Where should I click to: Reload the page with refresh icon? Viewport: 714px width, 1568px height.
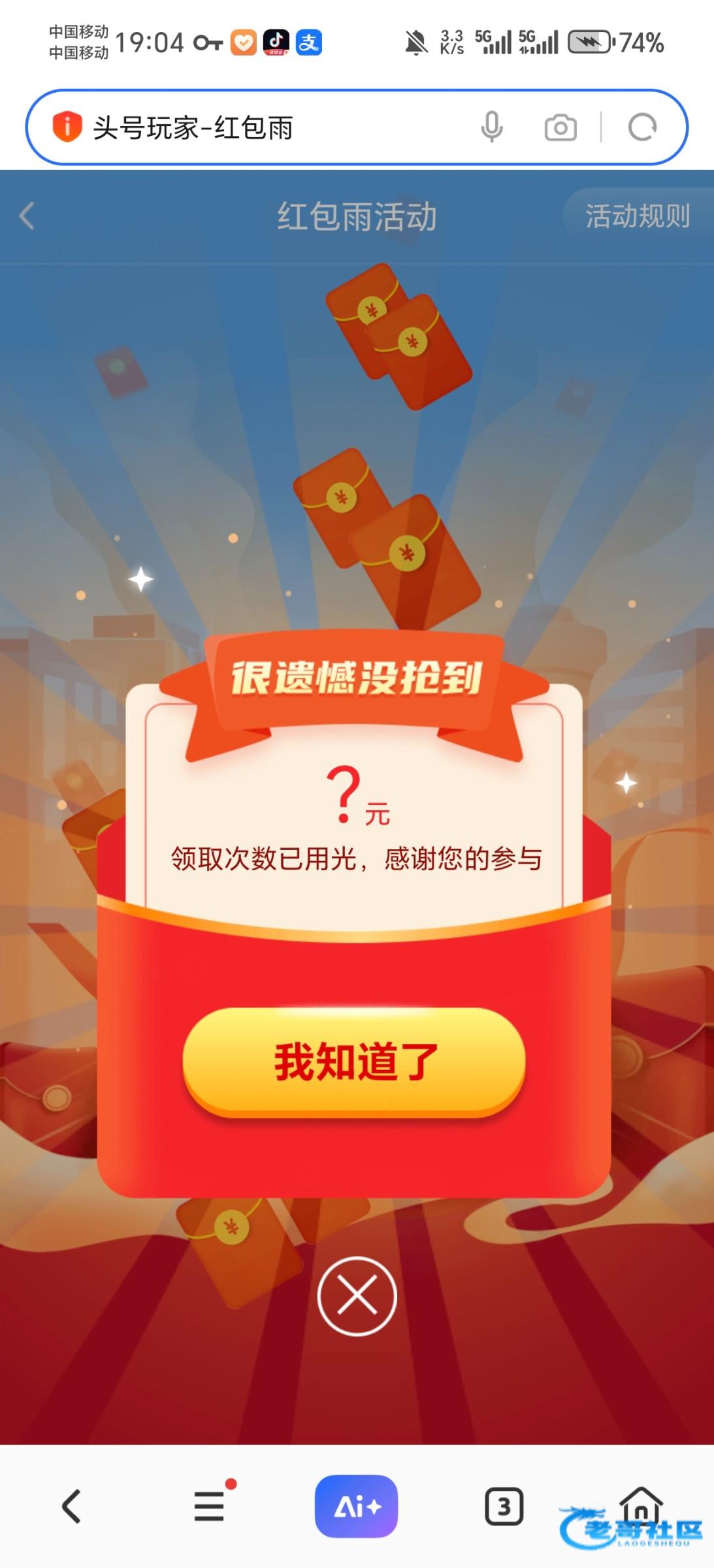point(642,127)
